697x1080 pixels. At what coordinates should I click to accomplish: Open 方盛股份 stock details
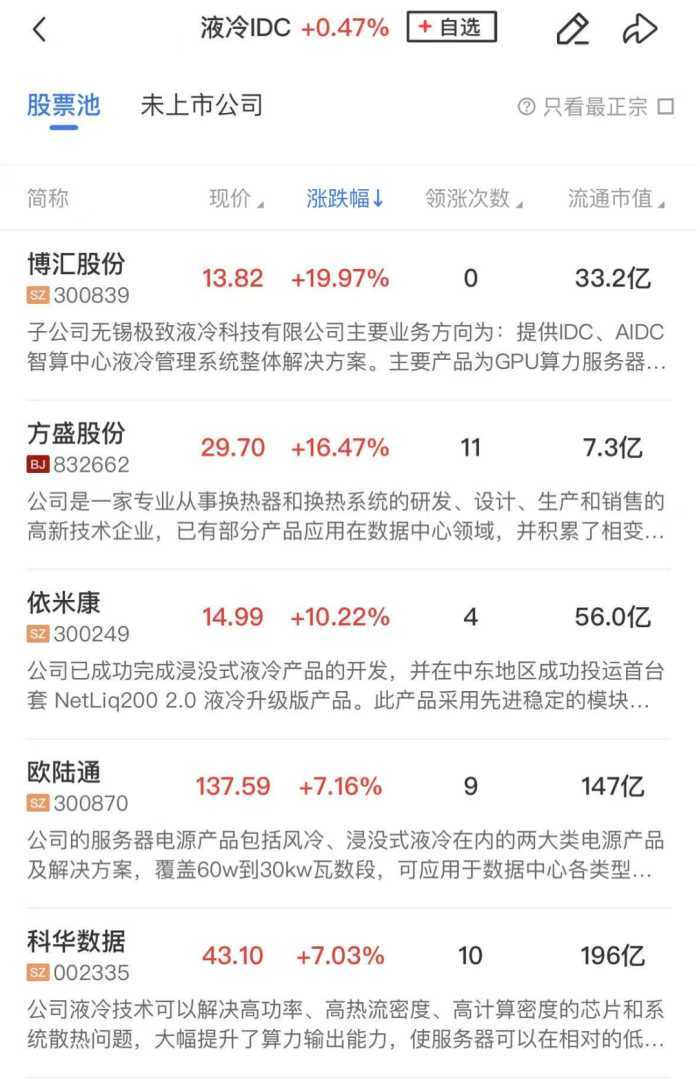point(77,433)
